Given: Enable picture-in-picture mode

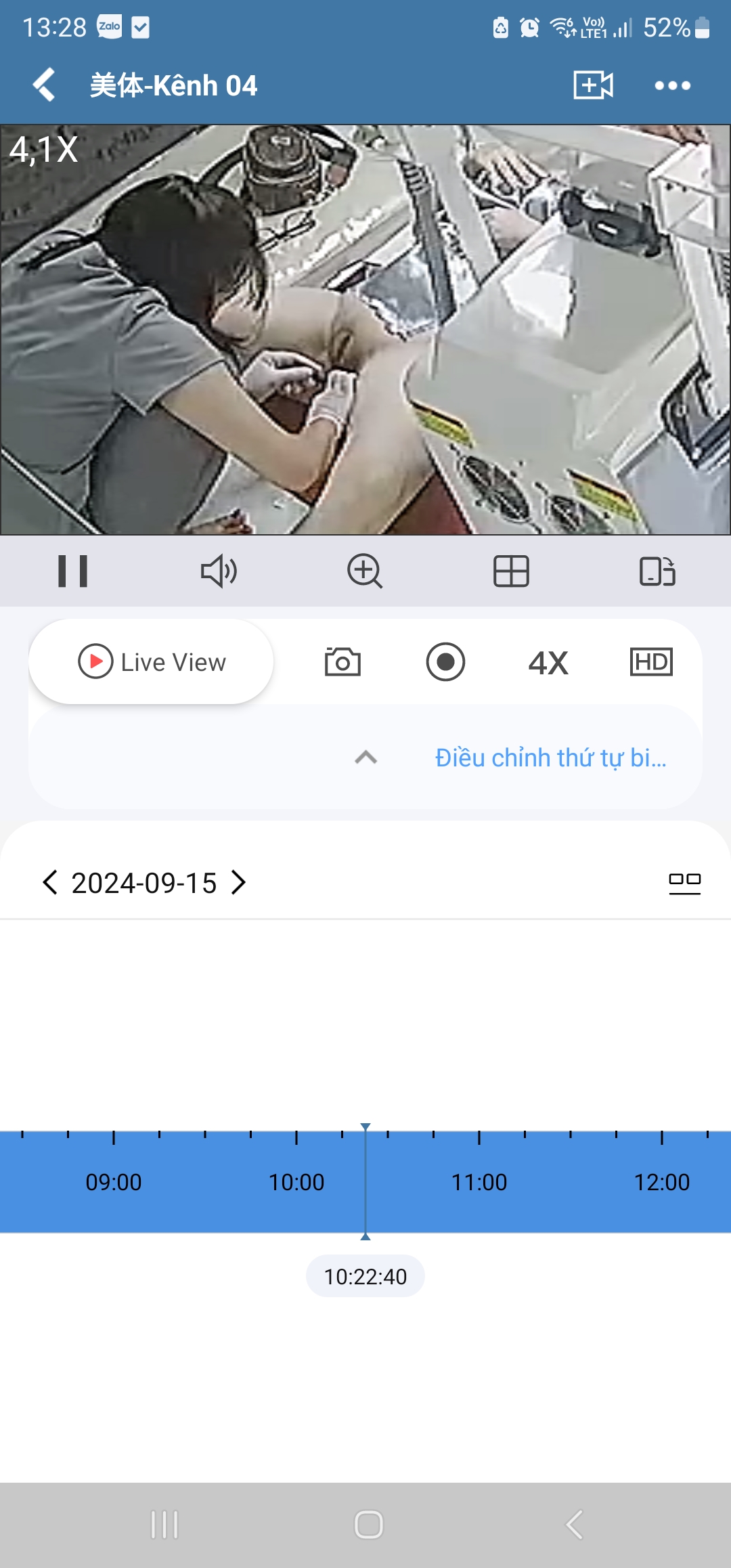Looking at the screenshot, I should click(657, 571).
